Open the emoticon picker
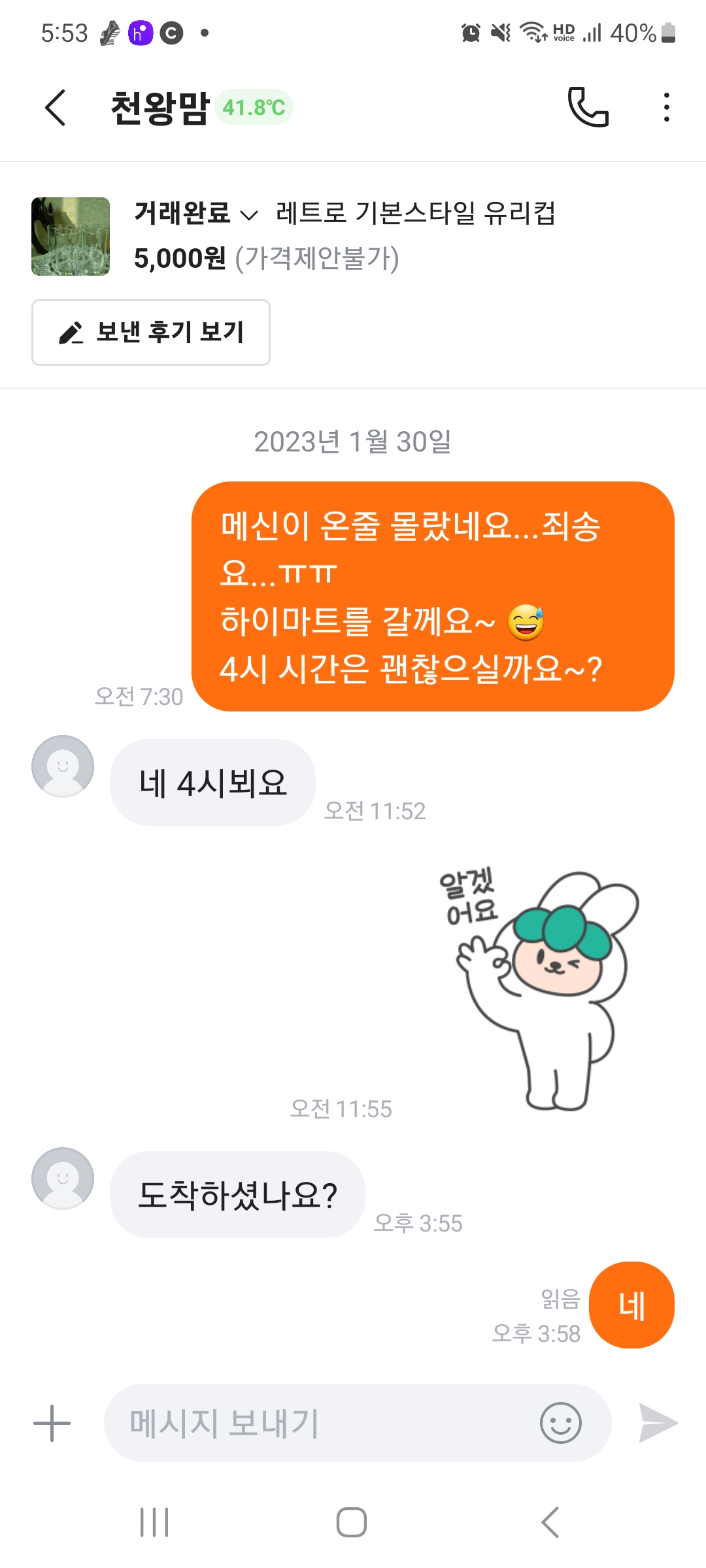This screenshot has height=1568, width=706. tap(560, 1423)
